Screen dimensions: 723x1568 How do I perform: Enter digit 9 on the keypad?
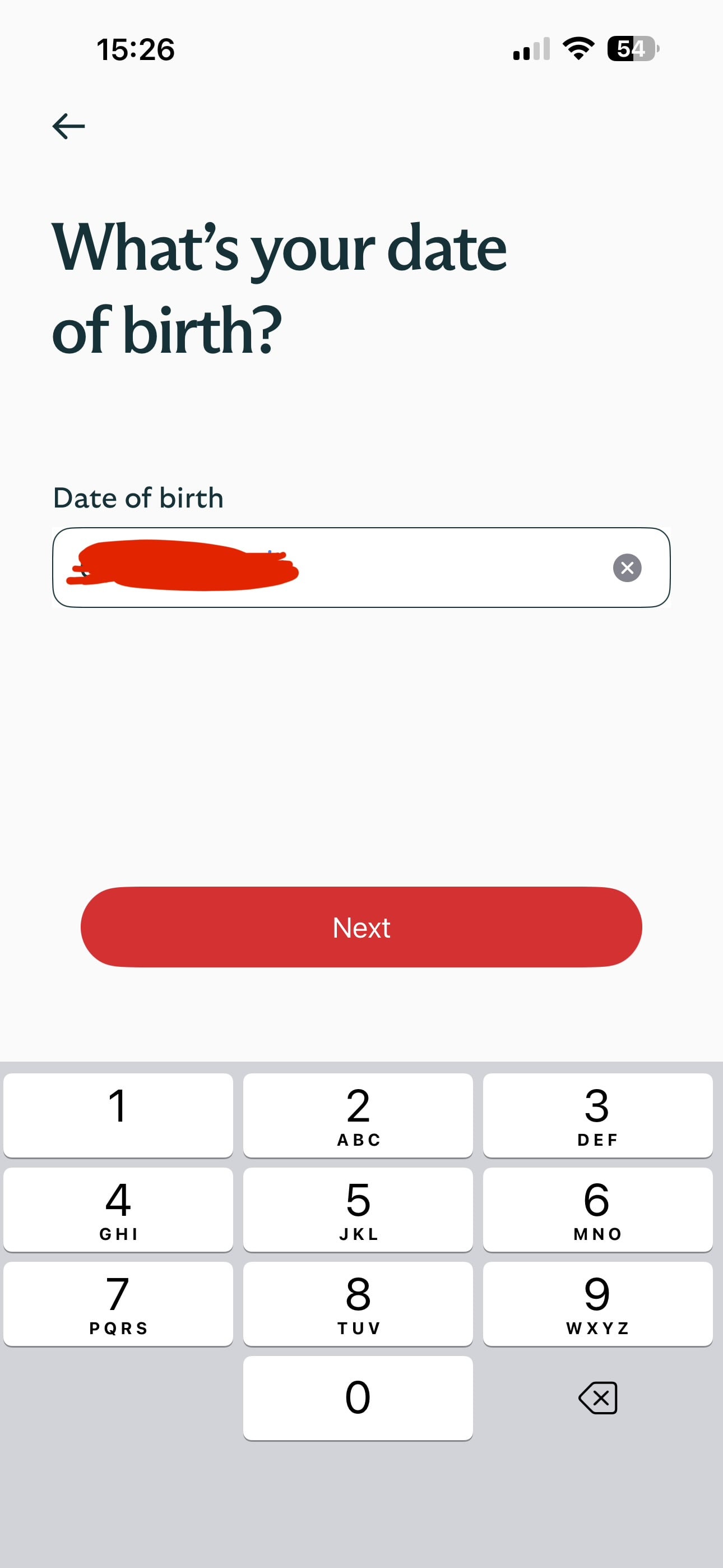[597, 1303]
